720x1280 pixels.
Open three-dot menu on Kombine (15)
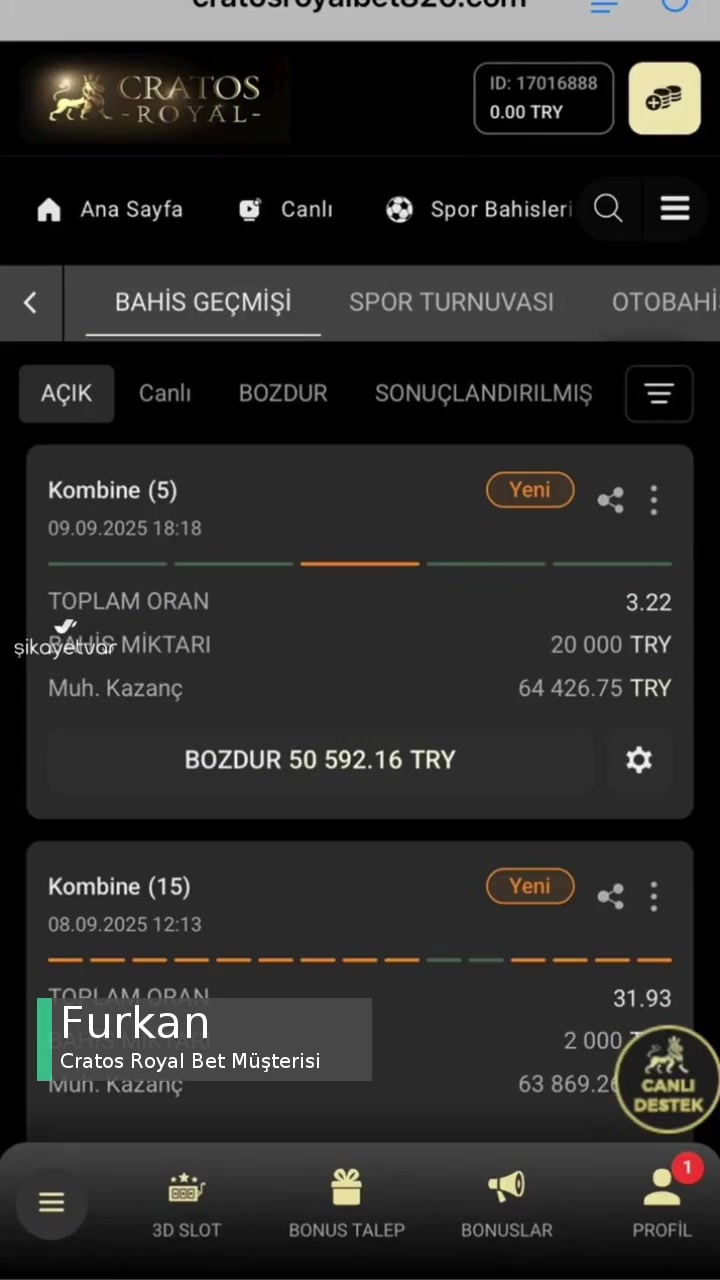[653, 896]
